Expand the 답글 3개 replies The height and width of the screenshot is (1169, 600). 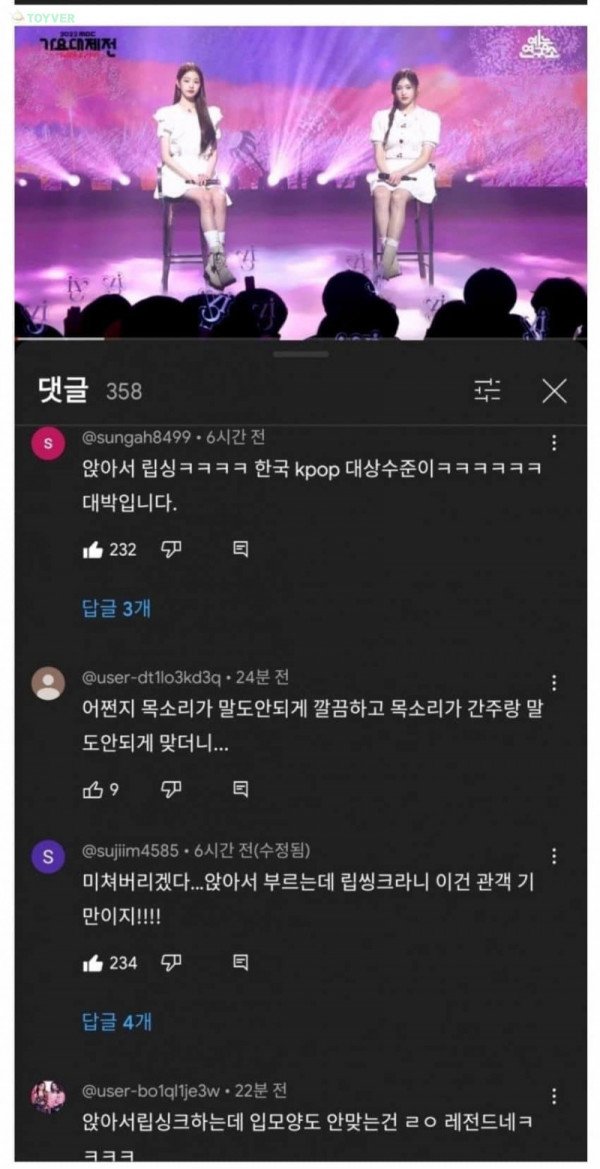(116, 608)
